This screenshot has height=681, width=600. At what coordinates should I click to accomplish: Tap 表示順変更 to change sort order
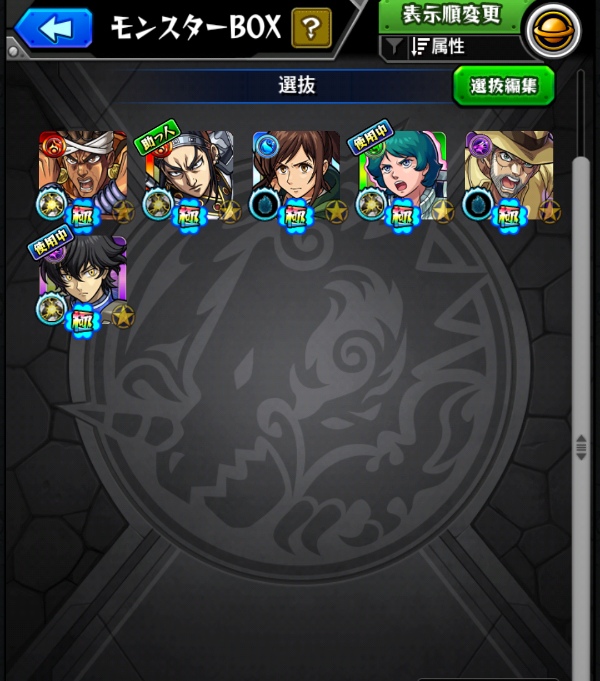pyautogui.click(x=450, y=15)
